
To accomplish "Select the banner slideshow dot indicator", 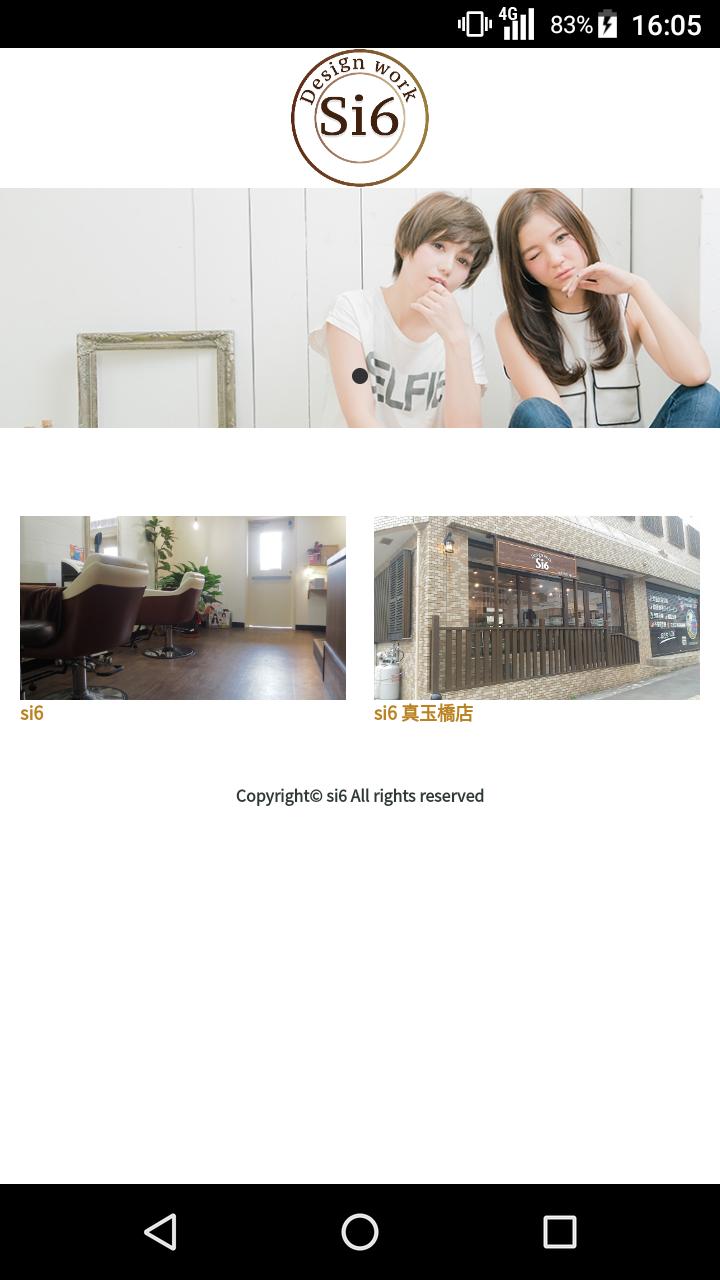I will pyautogui.click(x=360, y=376).
